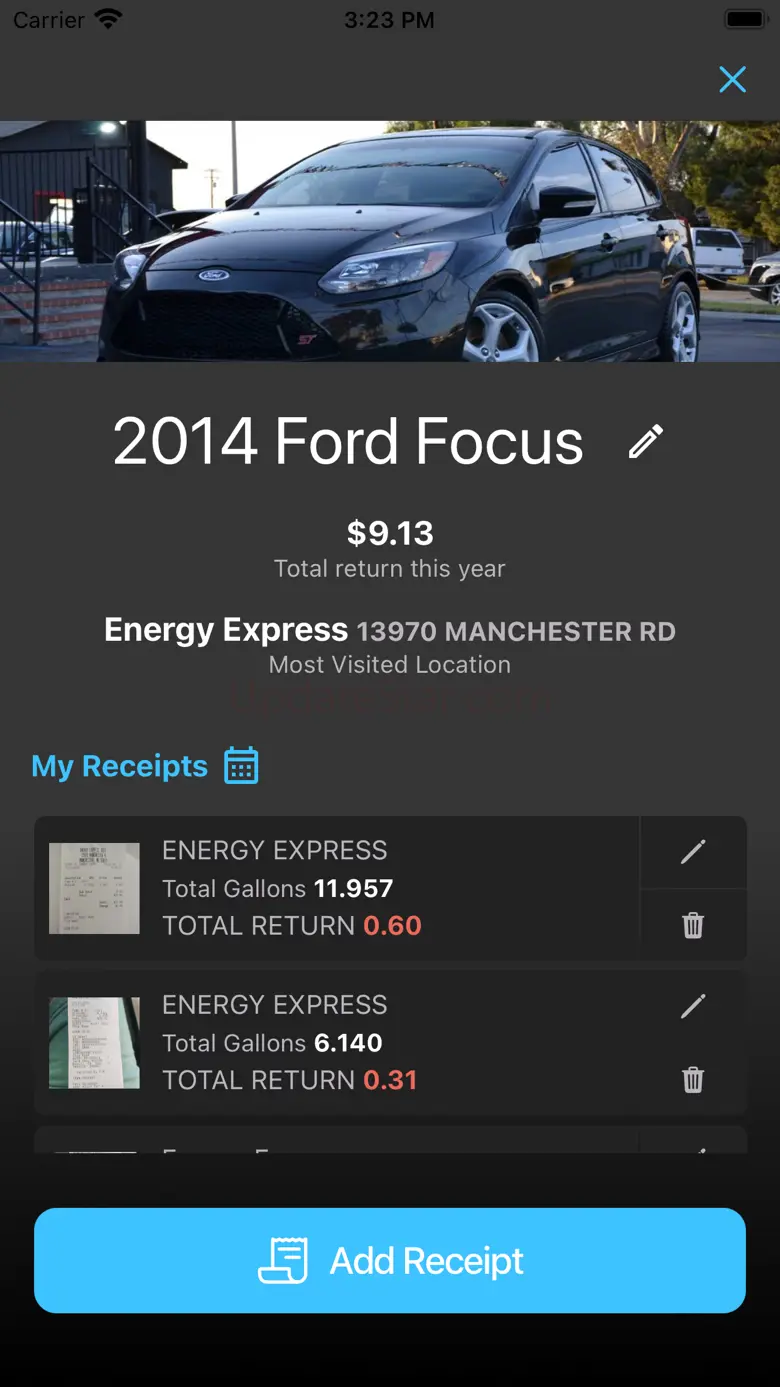The image size is (780, 1387).
Task: Open the My Receipts calendar filter
Action: (241, 766)
